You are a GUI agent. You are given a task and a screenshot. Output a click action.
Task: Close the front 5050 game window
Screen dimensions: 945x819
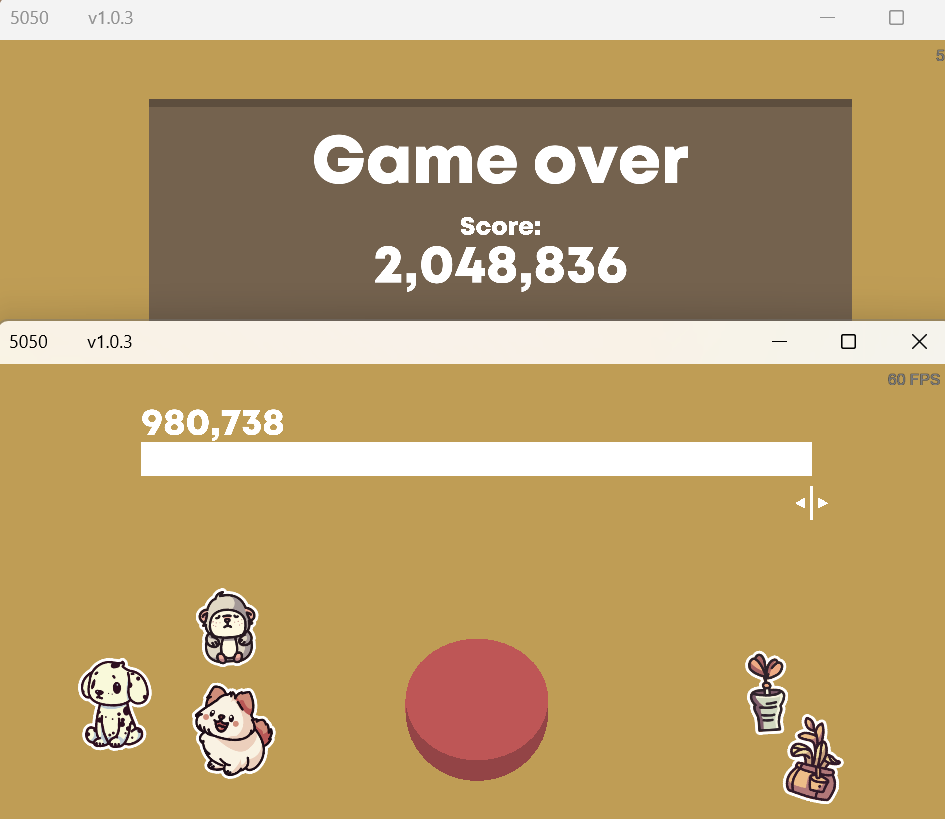pos(919,342)
